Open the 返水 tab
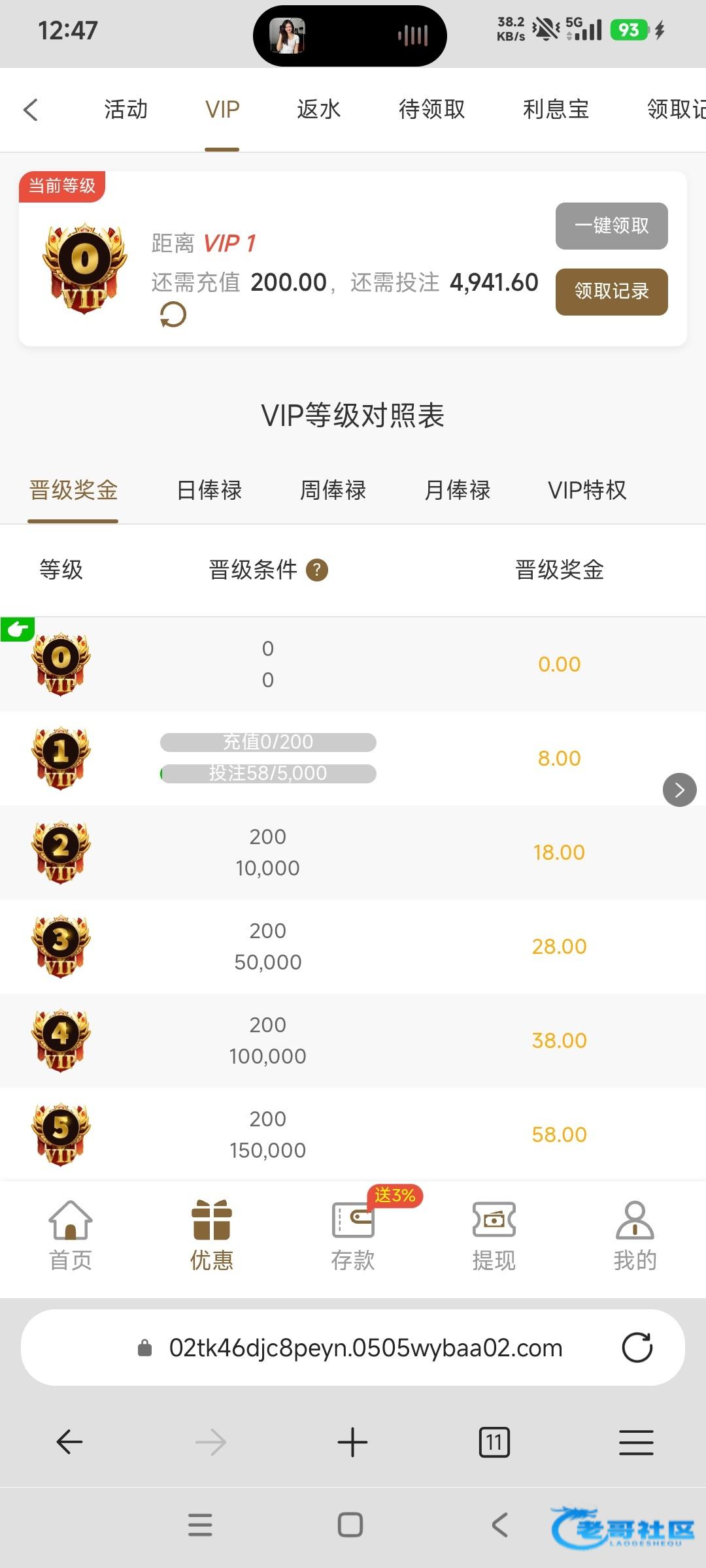The image size is (706, 1568). coord(318,110)
